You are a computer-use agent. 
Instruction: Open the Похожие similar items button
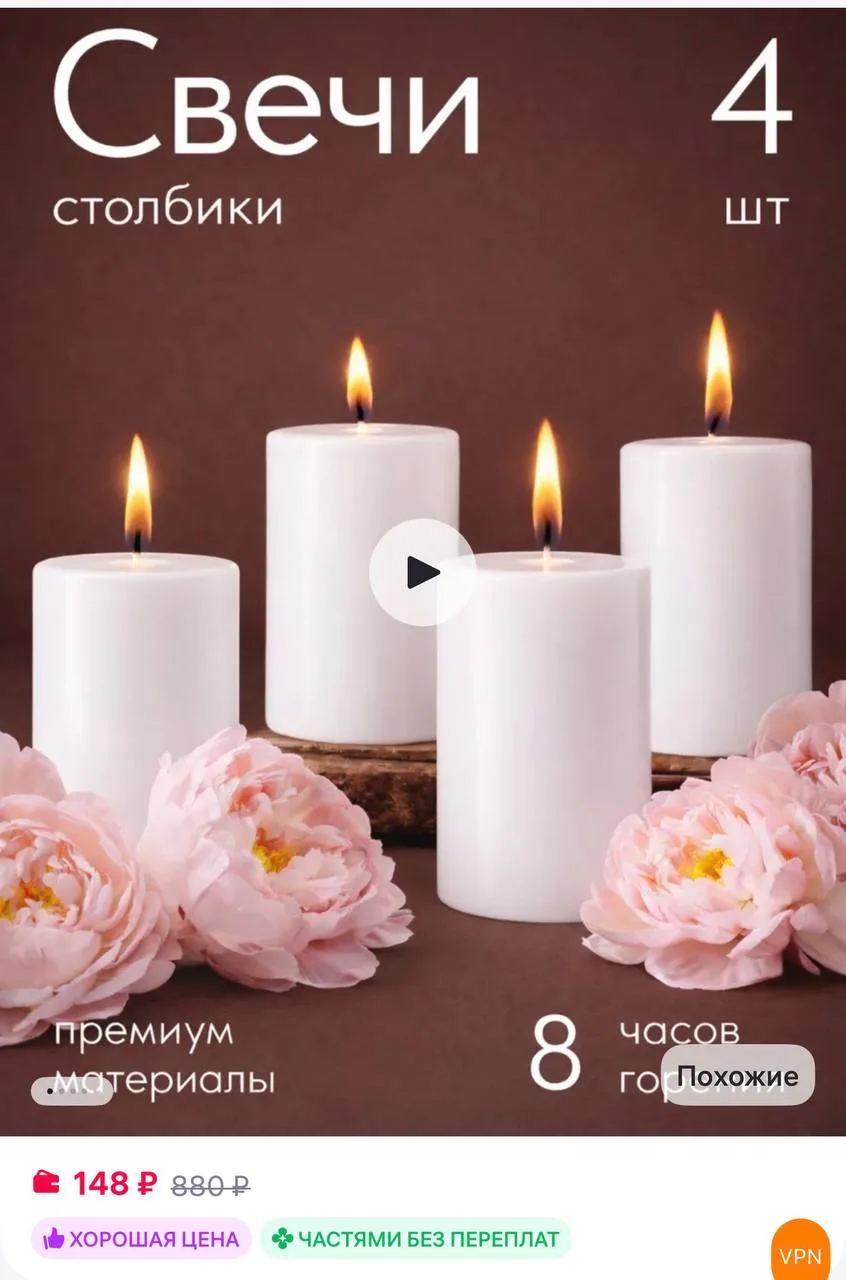737,1076
